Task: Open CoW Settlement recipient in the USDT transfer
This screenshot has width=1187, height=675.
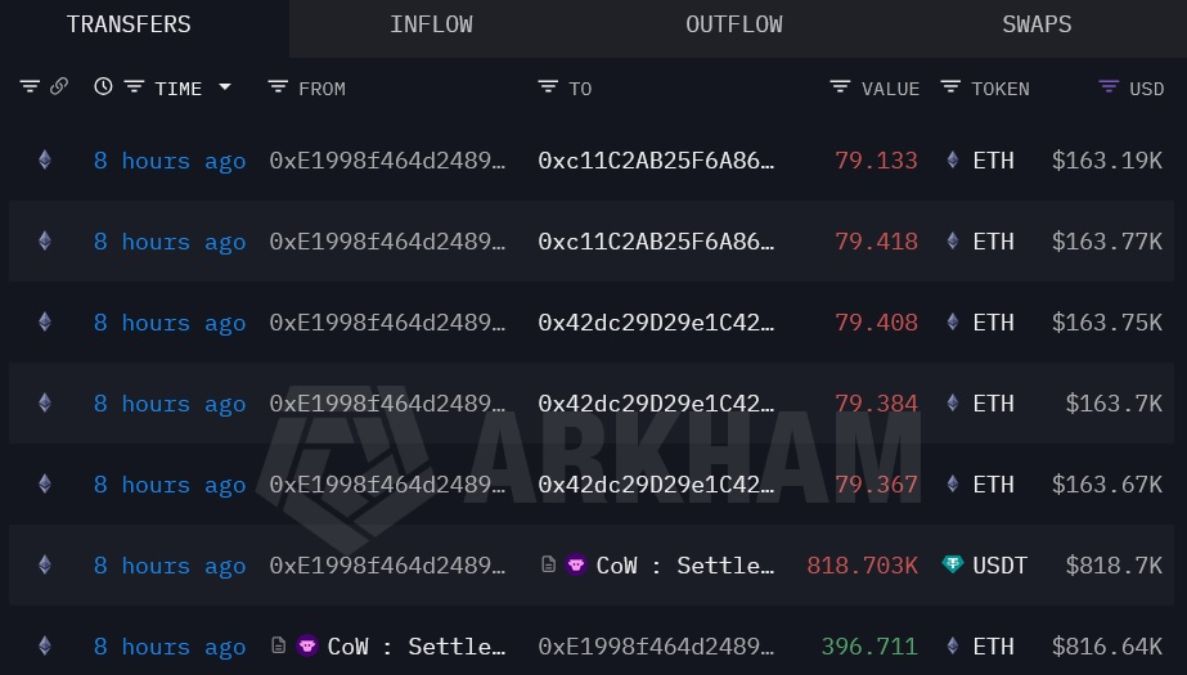Action: (685, 565)
